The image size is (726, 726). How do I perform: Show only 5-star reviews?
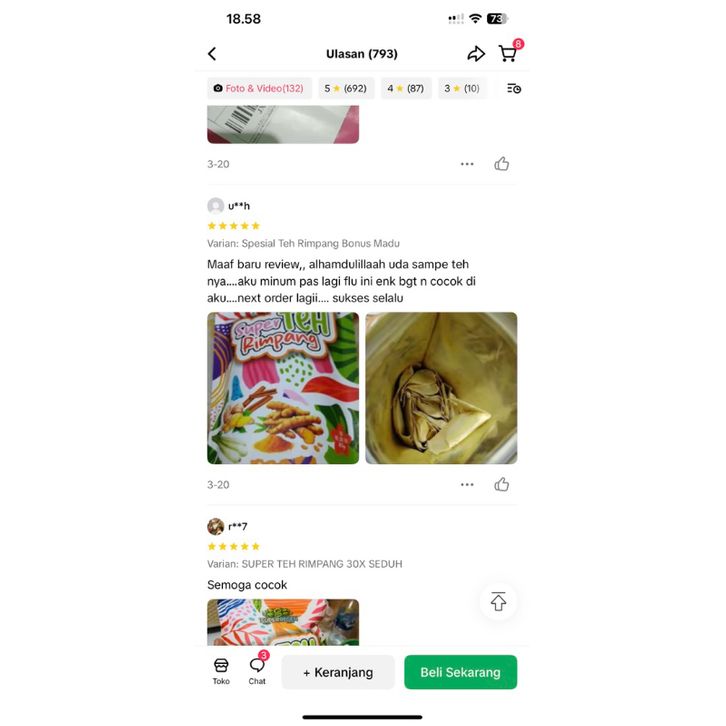pyautogui.click(x=345, y=88)
